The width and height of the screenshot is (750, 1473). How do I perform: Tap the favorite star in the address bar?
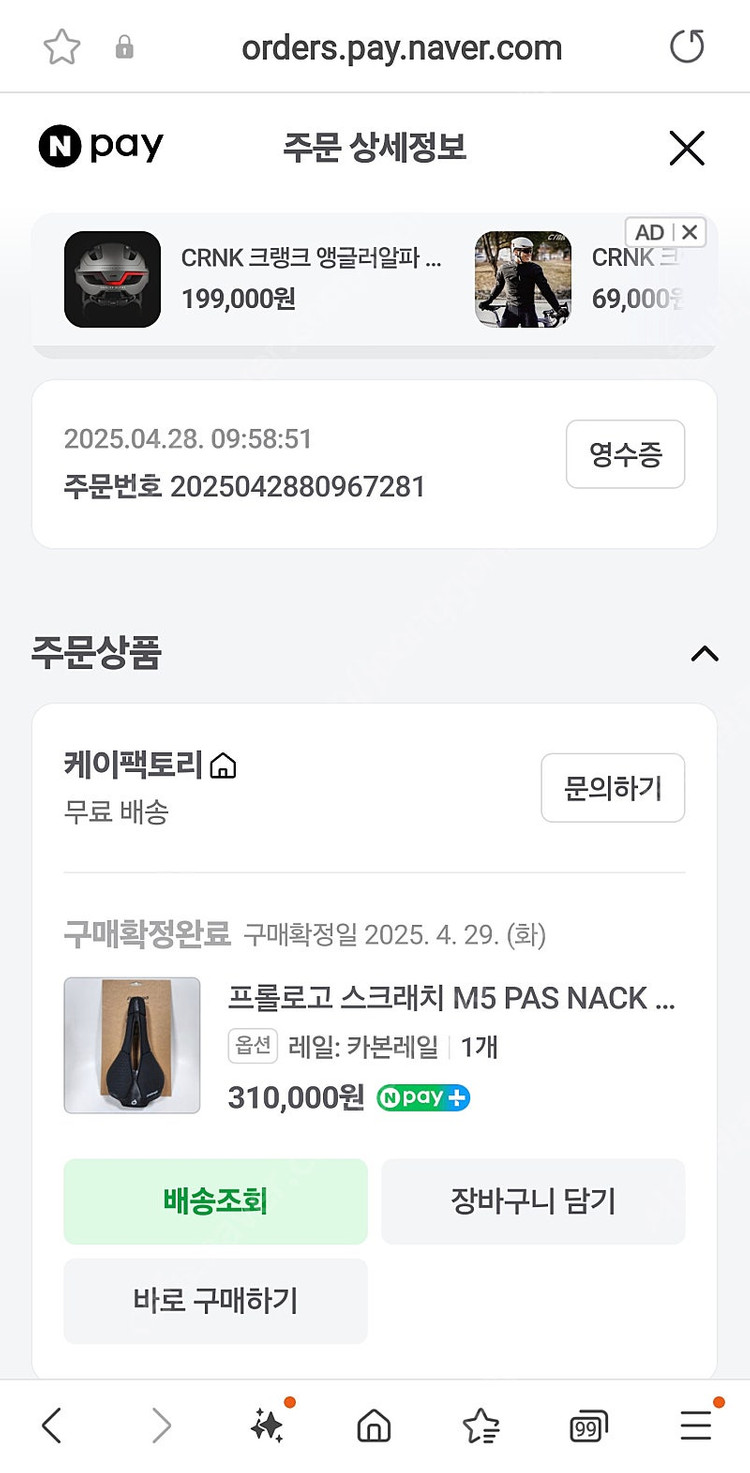61,45
